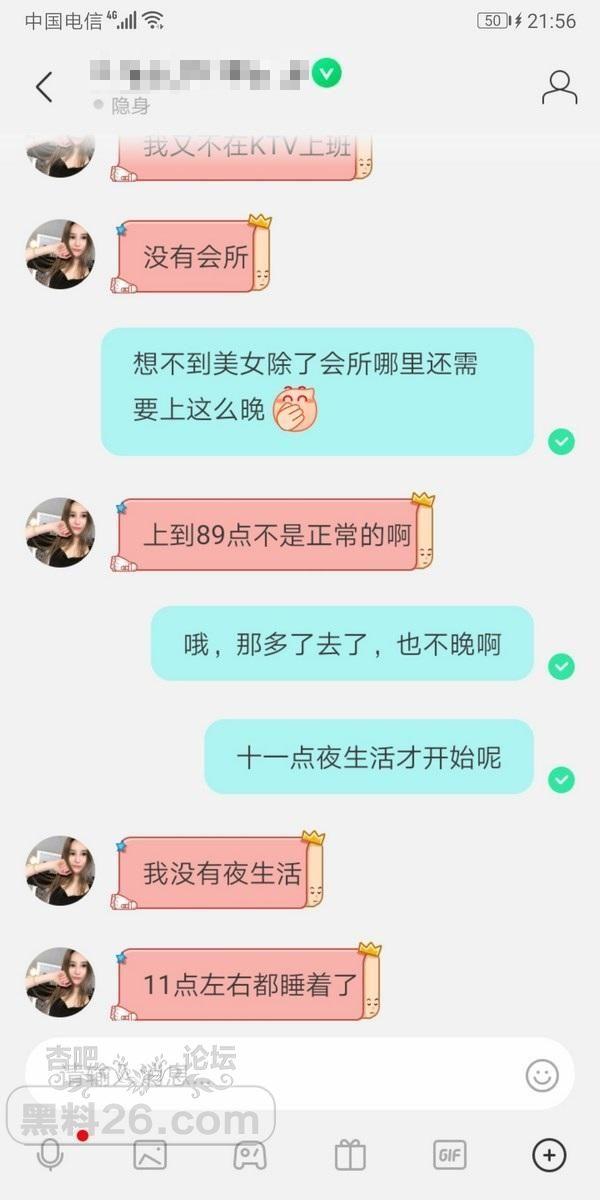Go back from this chat
The height and width of the screenshot is (1200, 600).
coord(44,87)
